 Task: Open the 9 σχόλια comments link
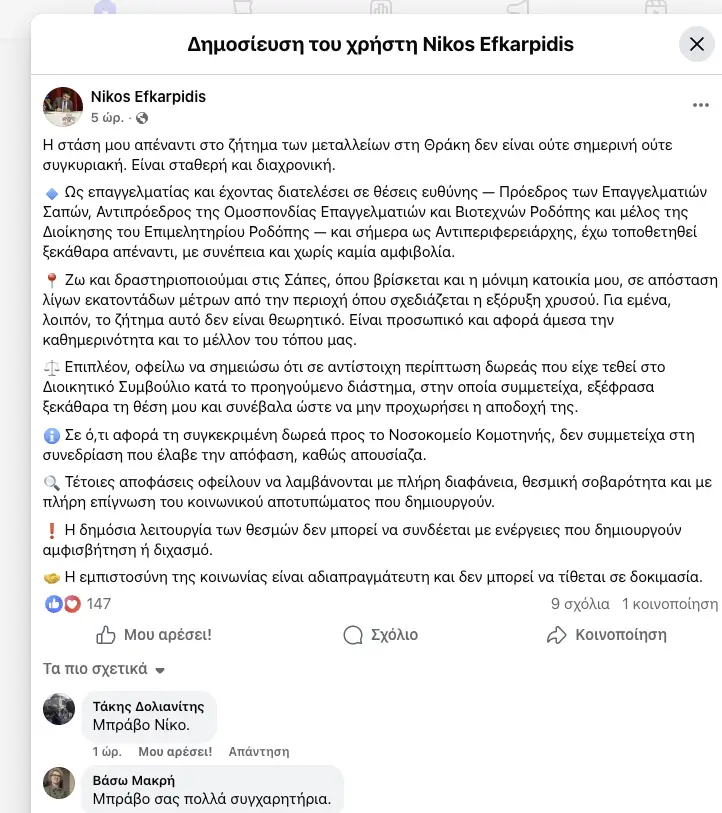580,604
